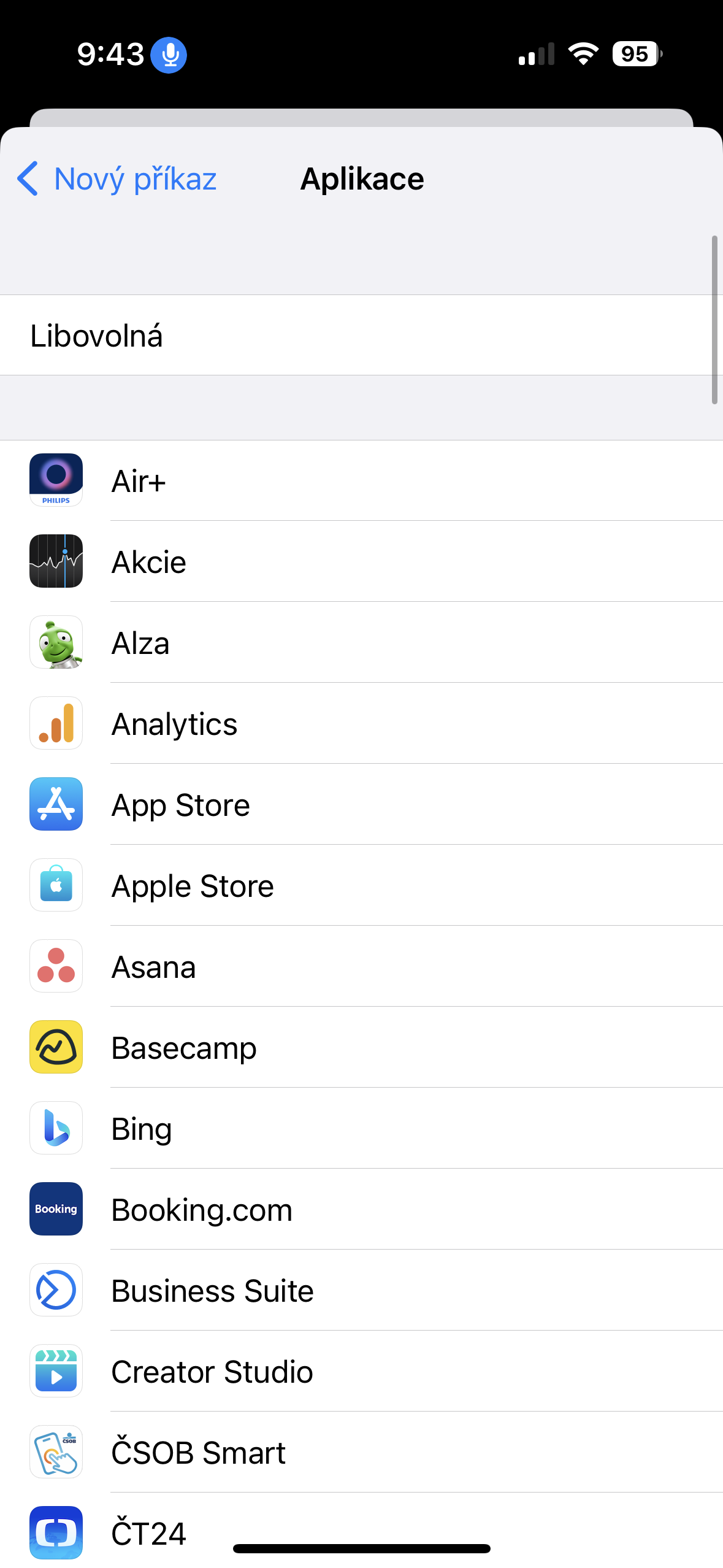Select Akcie from the list
The image size is (723, 1568).
361,561
